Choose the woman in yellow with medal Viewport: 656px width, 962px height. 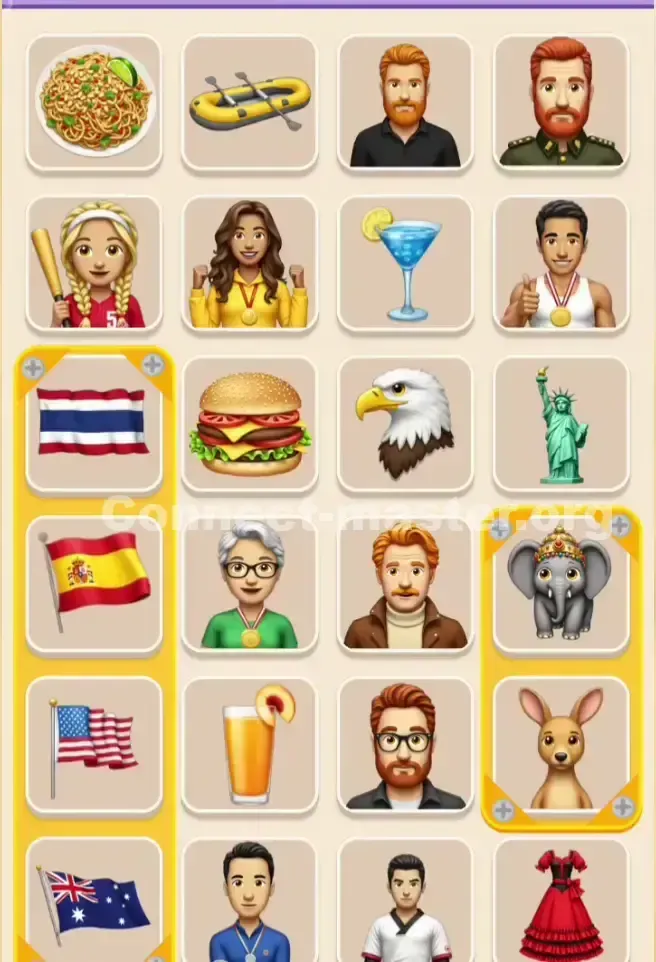coord(249,263)
